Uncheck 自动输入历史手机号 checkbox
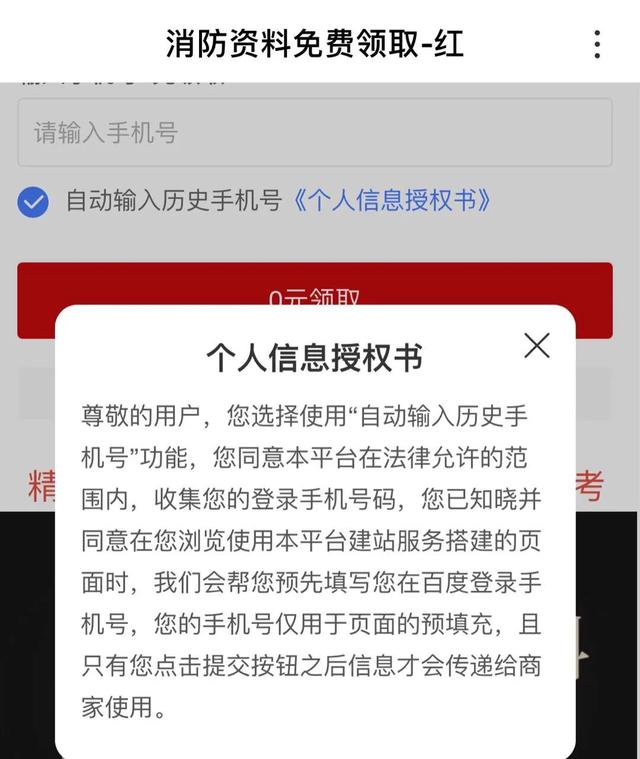Image resolution: width=640 pixels, height=759 pixels. tap(33, 202)
